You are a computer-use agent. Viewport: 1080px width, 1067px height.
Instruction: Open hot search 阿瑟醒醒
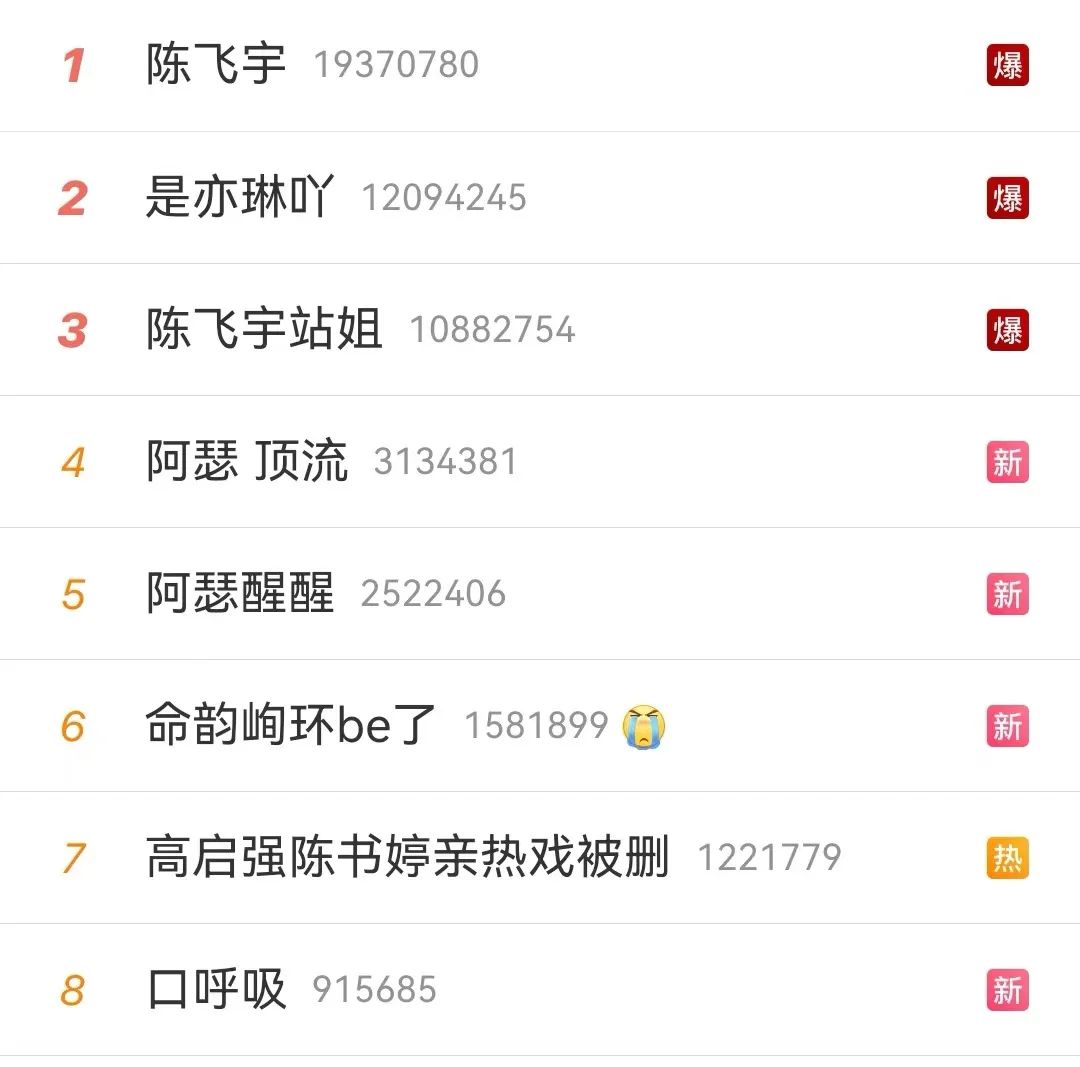click(x=240, y=594)
